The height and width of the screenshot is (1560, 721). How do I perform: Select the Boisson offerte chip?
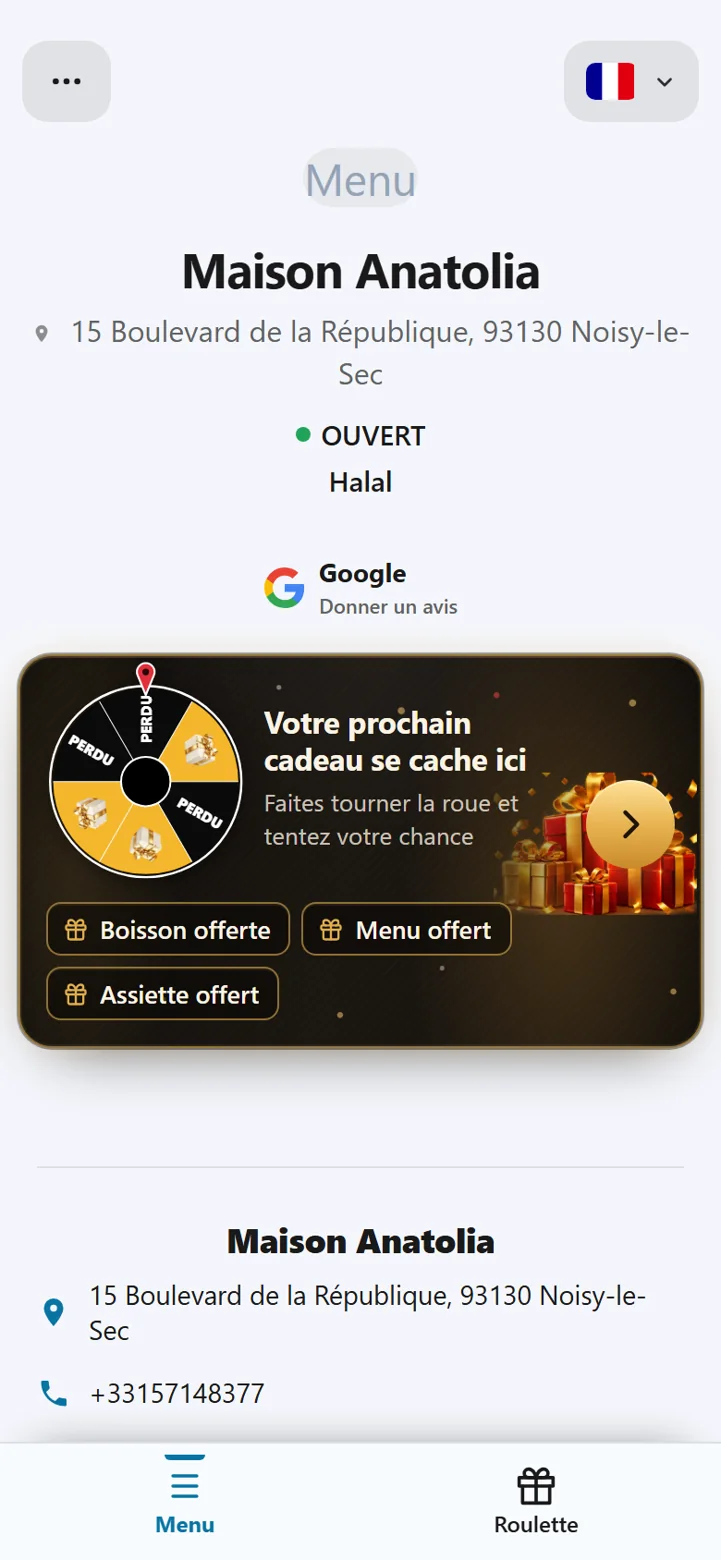click(x=168, y=929)
